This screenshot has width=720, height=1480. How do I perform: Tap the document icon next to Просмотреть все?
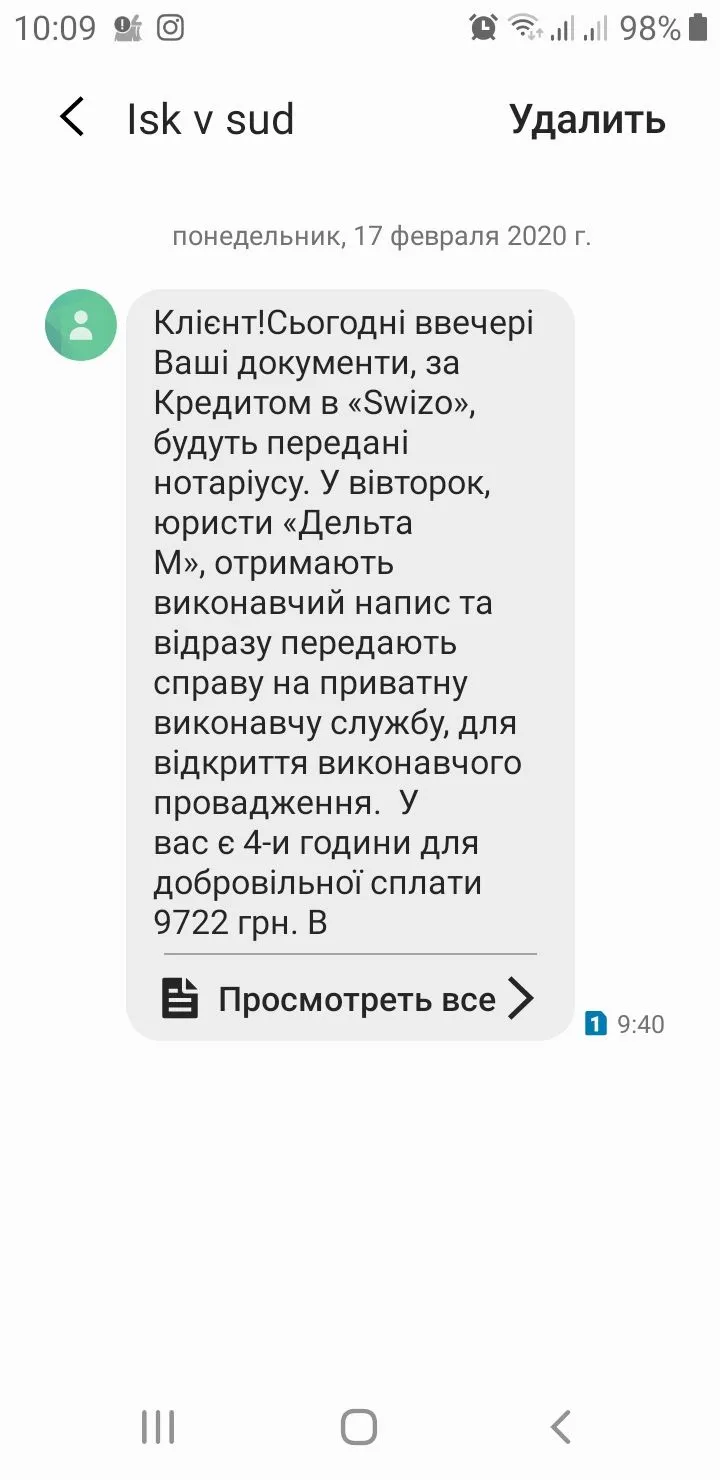tap(180, 997)
